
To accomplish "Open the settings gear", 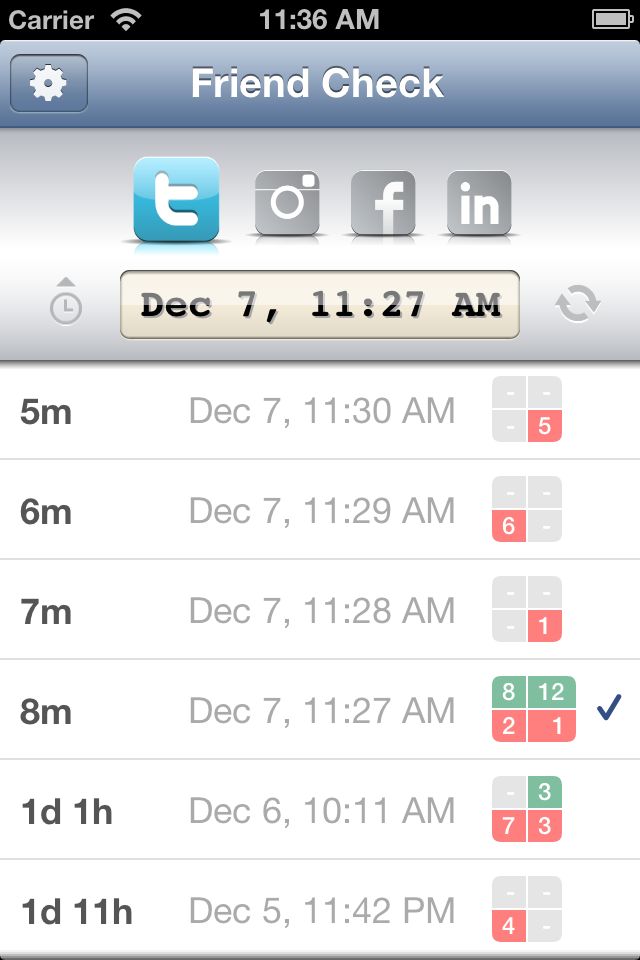I will pyautogui.click(x=48, y=84).
